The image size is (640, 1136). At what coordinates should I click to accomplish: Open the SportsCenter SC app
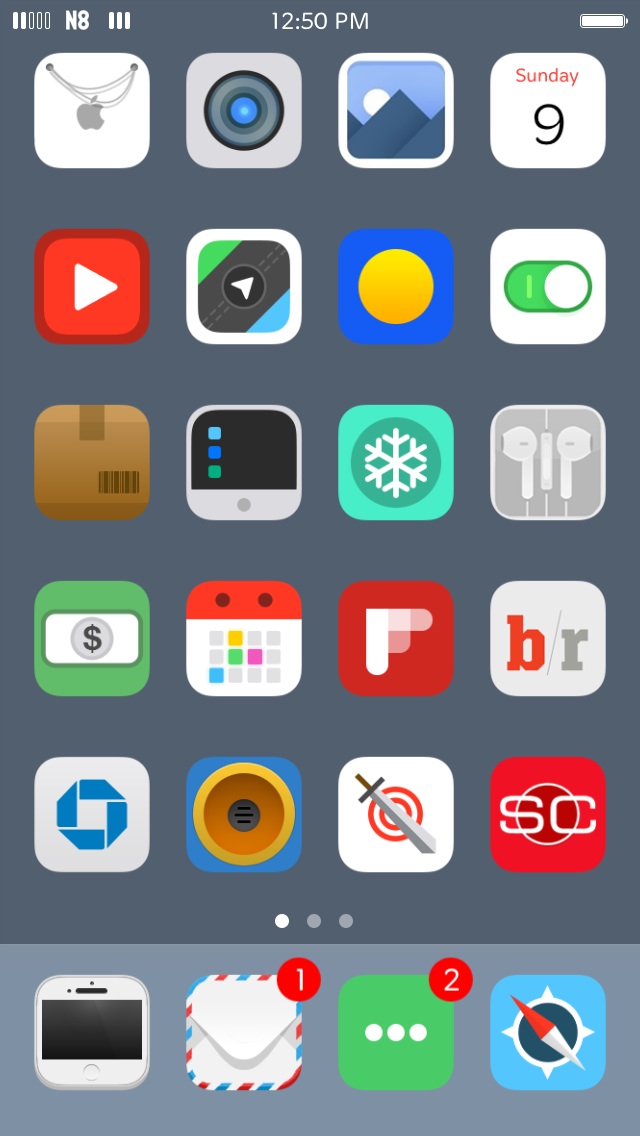(548, 814)
